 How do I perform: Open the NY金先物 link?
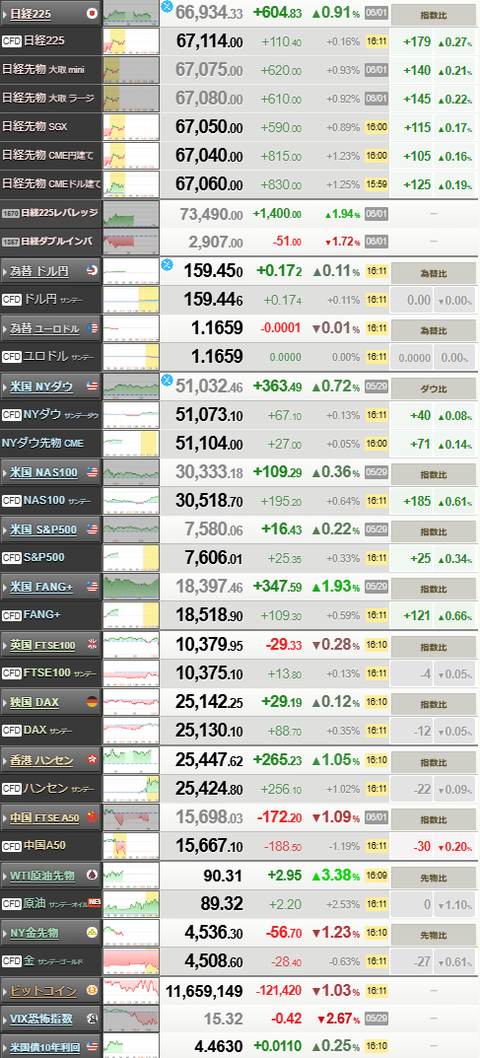[x=34, y=933]
